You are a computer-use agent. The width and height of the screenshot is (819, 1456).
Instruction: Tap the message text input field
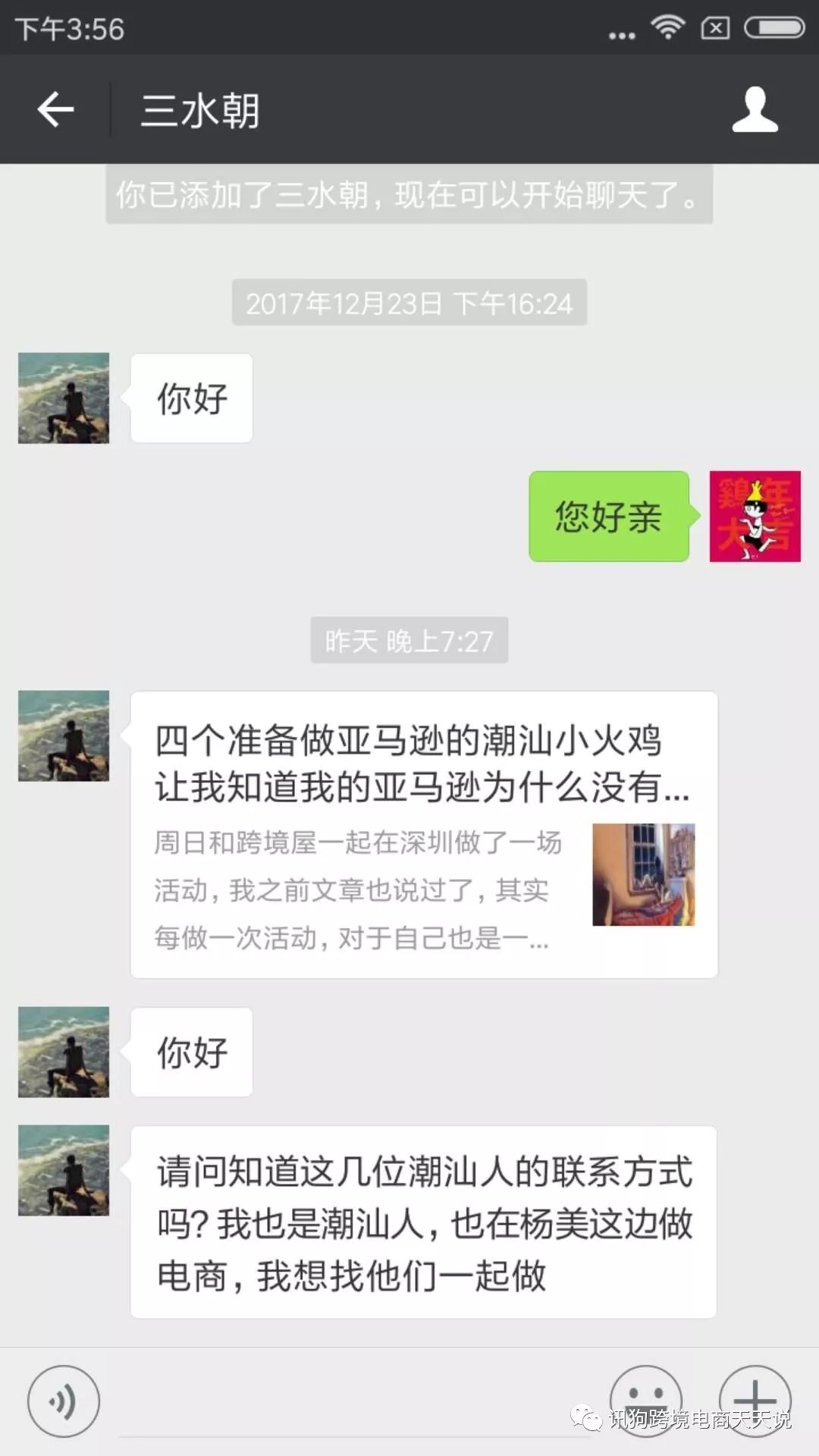[353, 1403]
